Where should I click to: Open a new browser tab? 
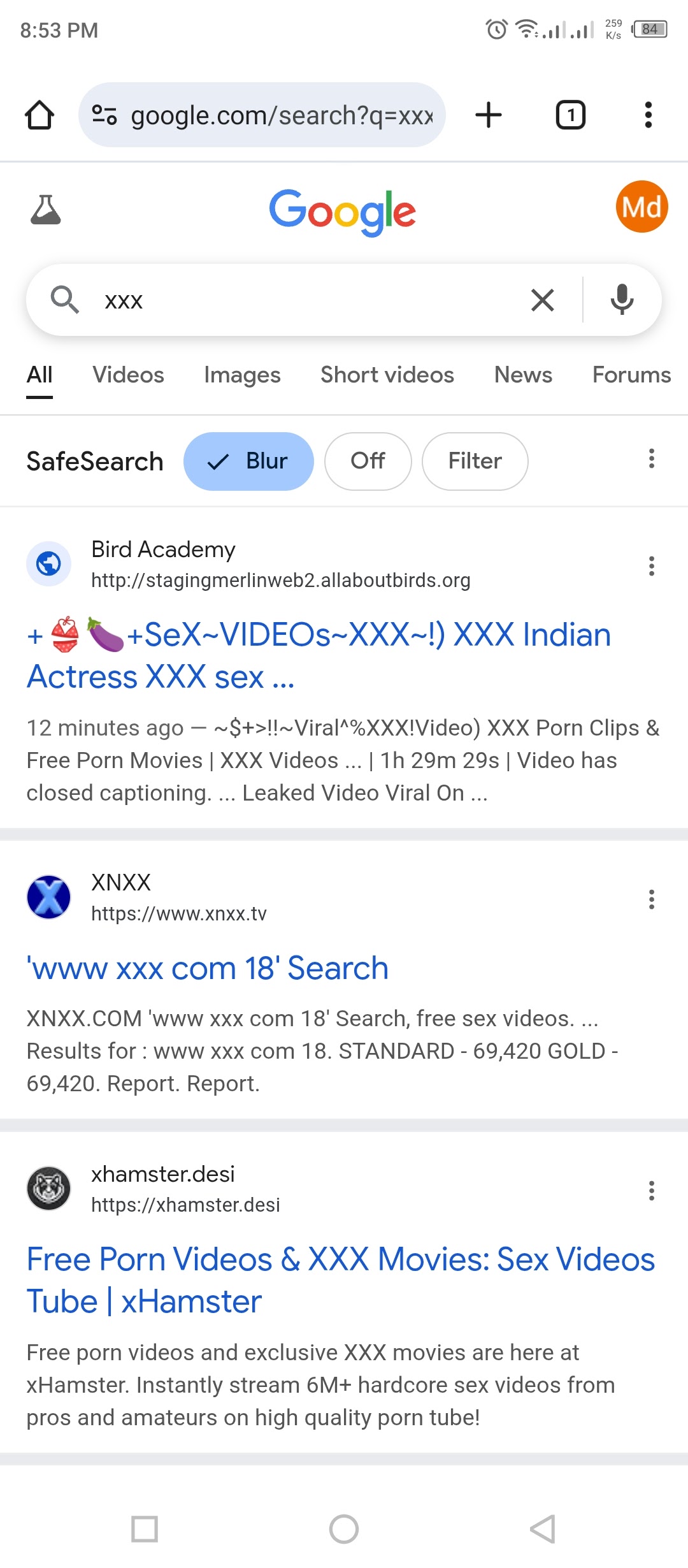pyautogui.click(x=489, y=115)
